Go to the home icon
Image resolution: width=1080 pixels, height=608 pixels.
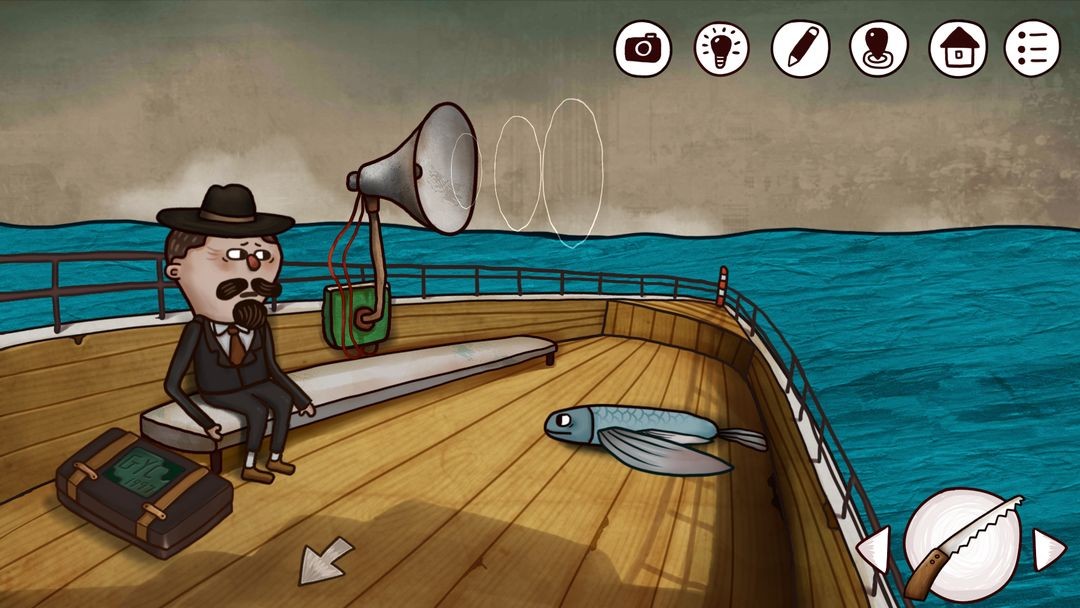[x=957, y=48]
